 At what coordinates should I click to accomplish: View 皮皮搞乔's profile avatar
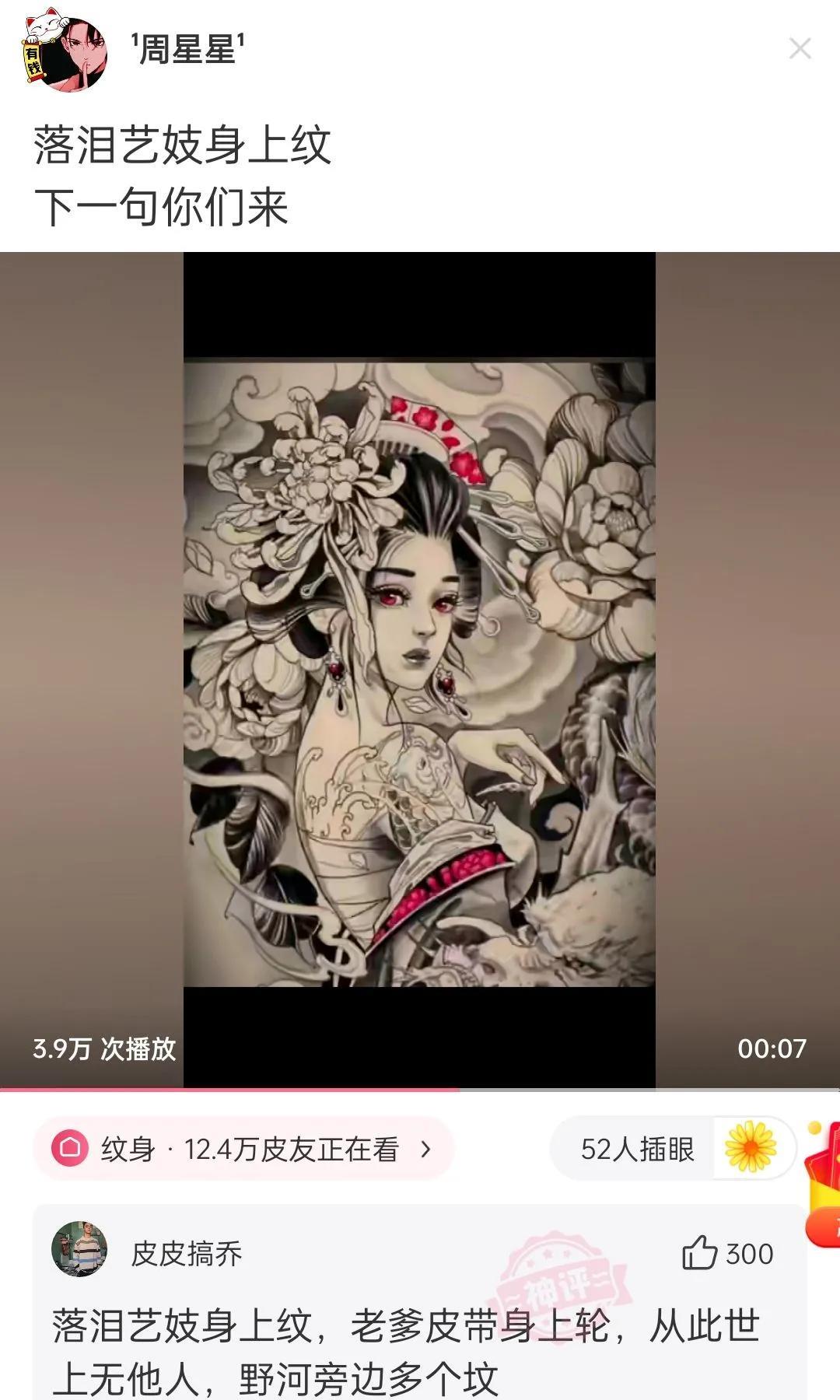(79, 1248)
